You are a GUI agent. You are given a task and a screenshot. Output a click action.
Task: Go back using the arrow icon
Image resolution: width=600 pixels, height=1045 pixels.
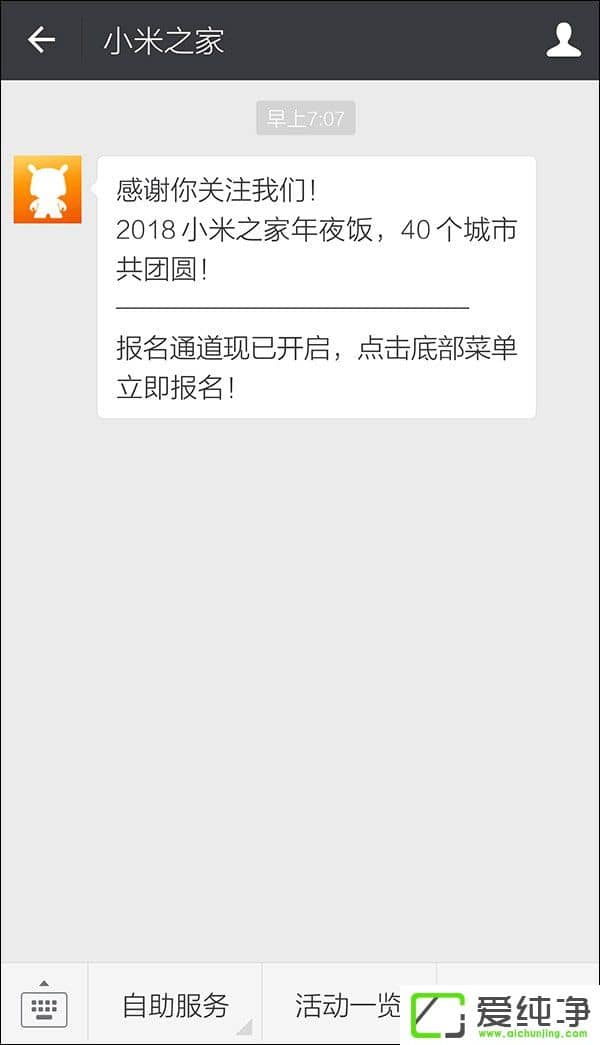(x=41, y=40)
